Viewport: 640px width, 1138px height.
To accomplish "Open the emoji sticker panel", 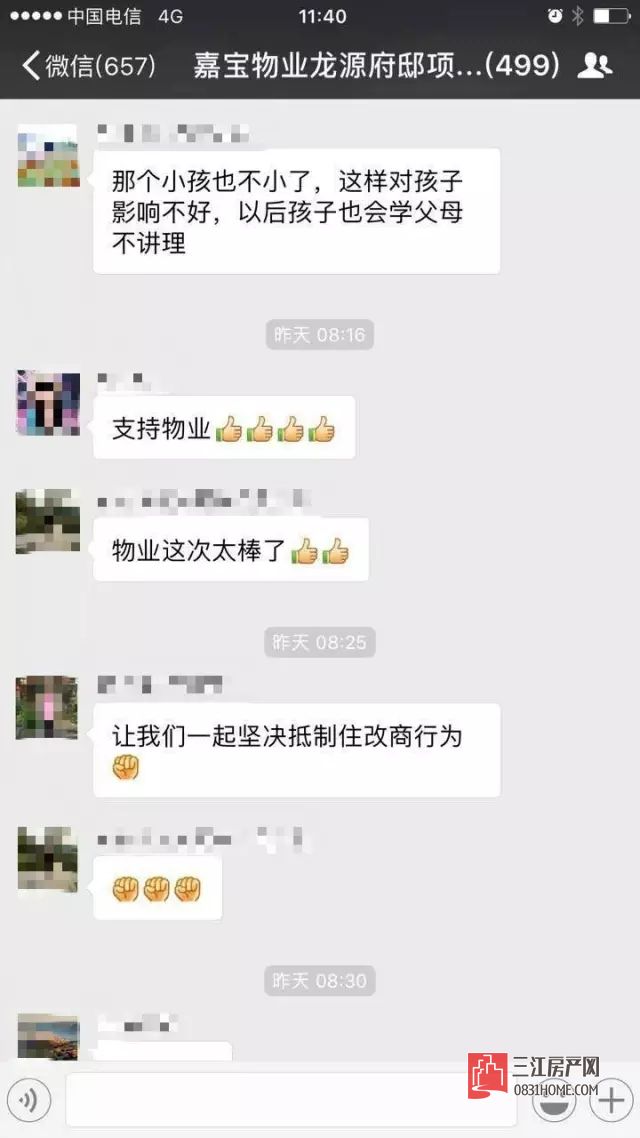I will click(x=553, y=1101).
